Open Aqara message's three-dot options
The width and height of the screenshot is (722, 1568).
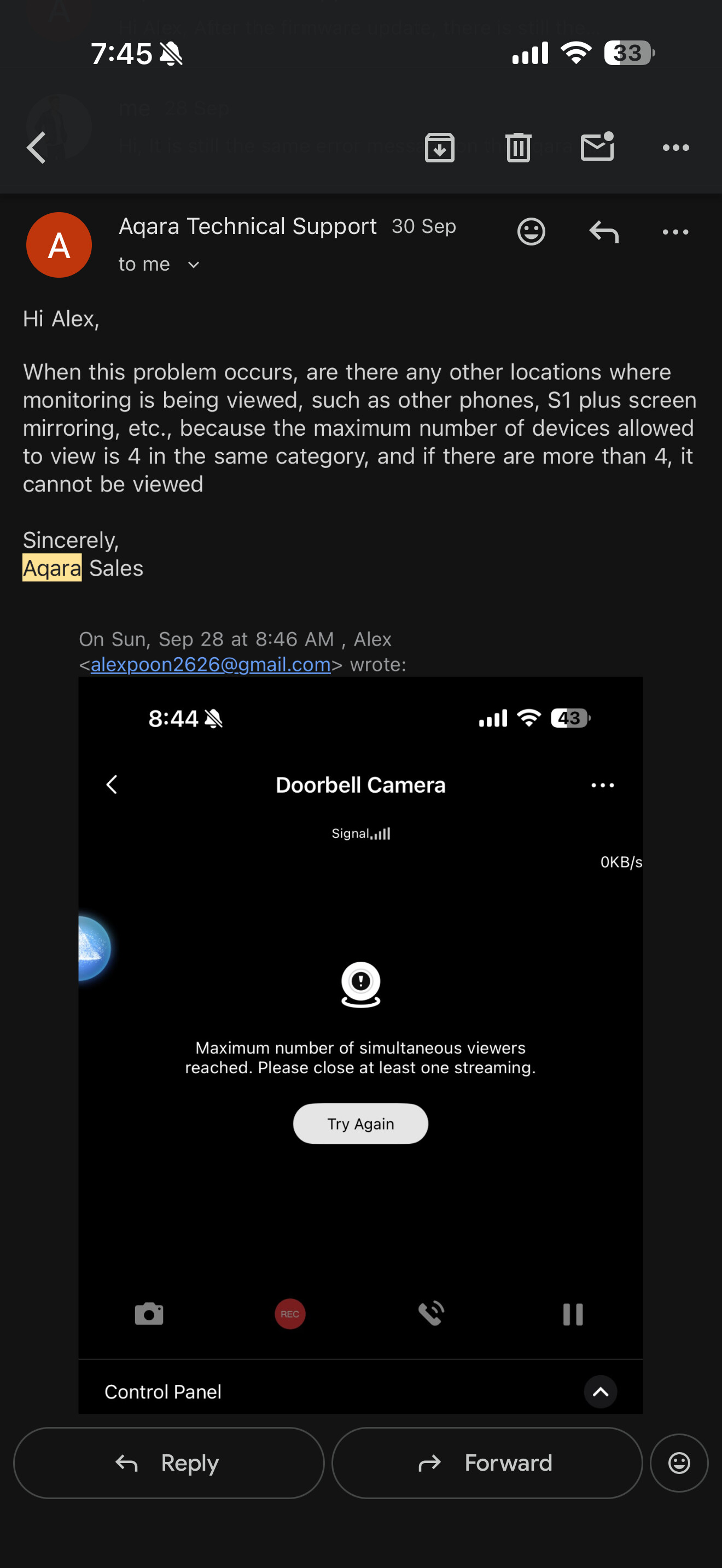pyautogui.click(x=675, y=231)
